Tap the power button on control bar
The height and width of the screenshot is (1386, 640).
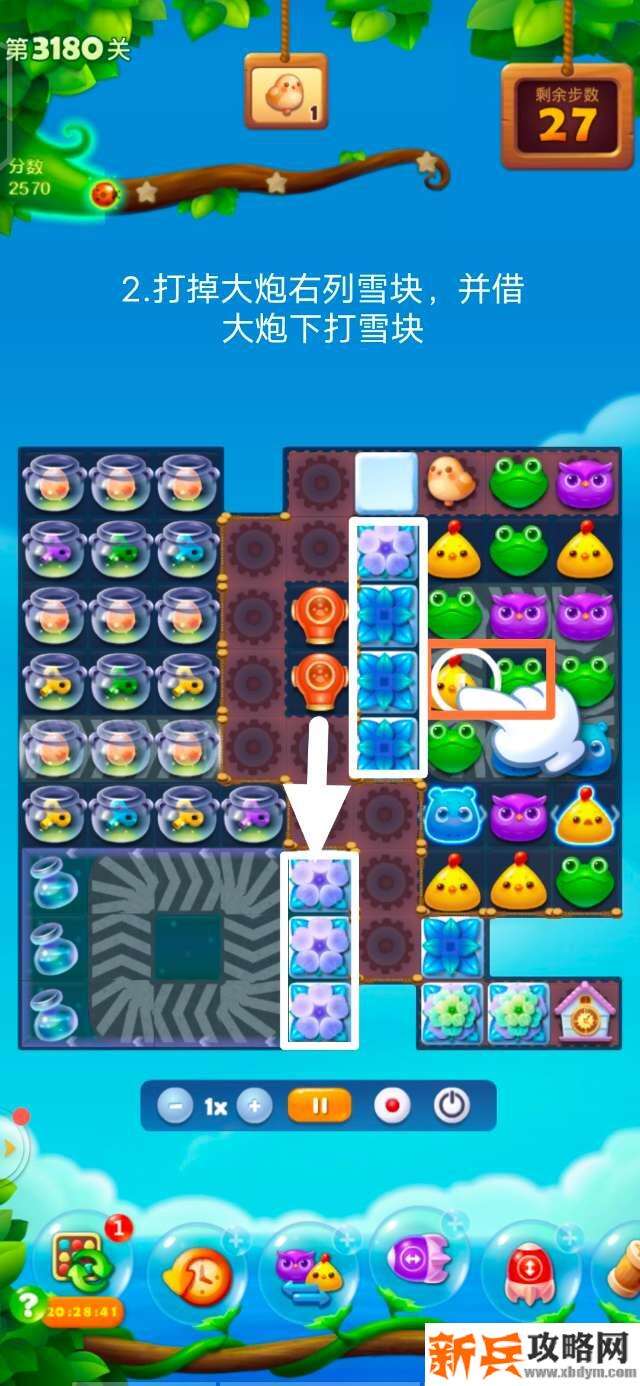(452, 1107)
